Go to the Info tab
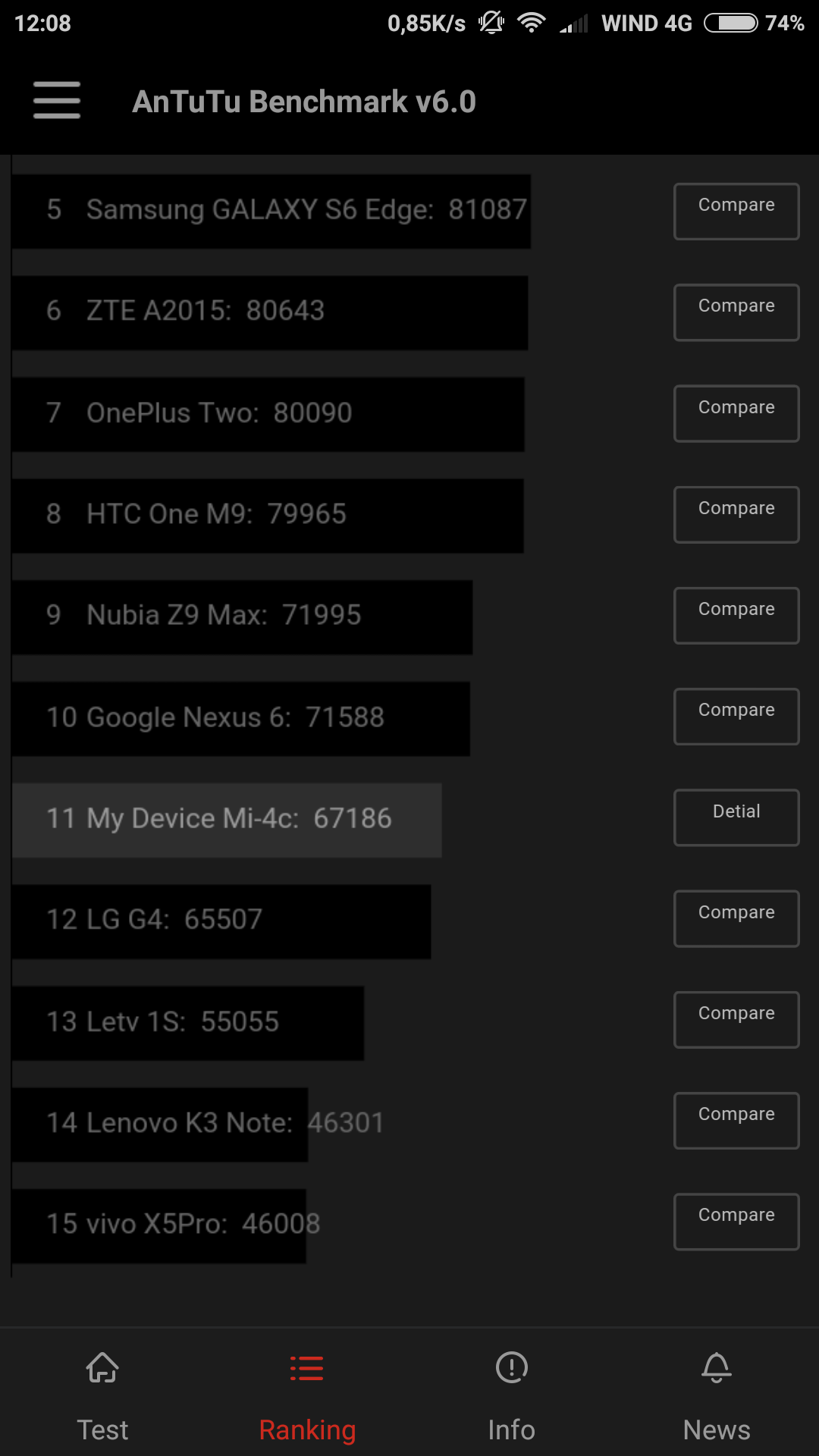The image size is (819, 1456). (x=512, y=1395)
